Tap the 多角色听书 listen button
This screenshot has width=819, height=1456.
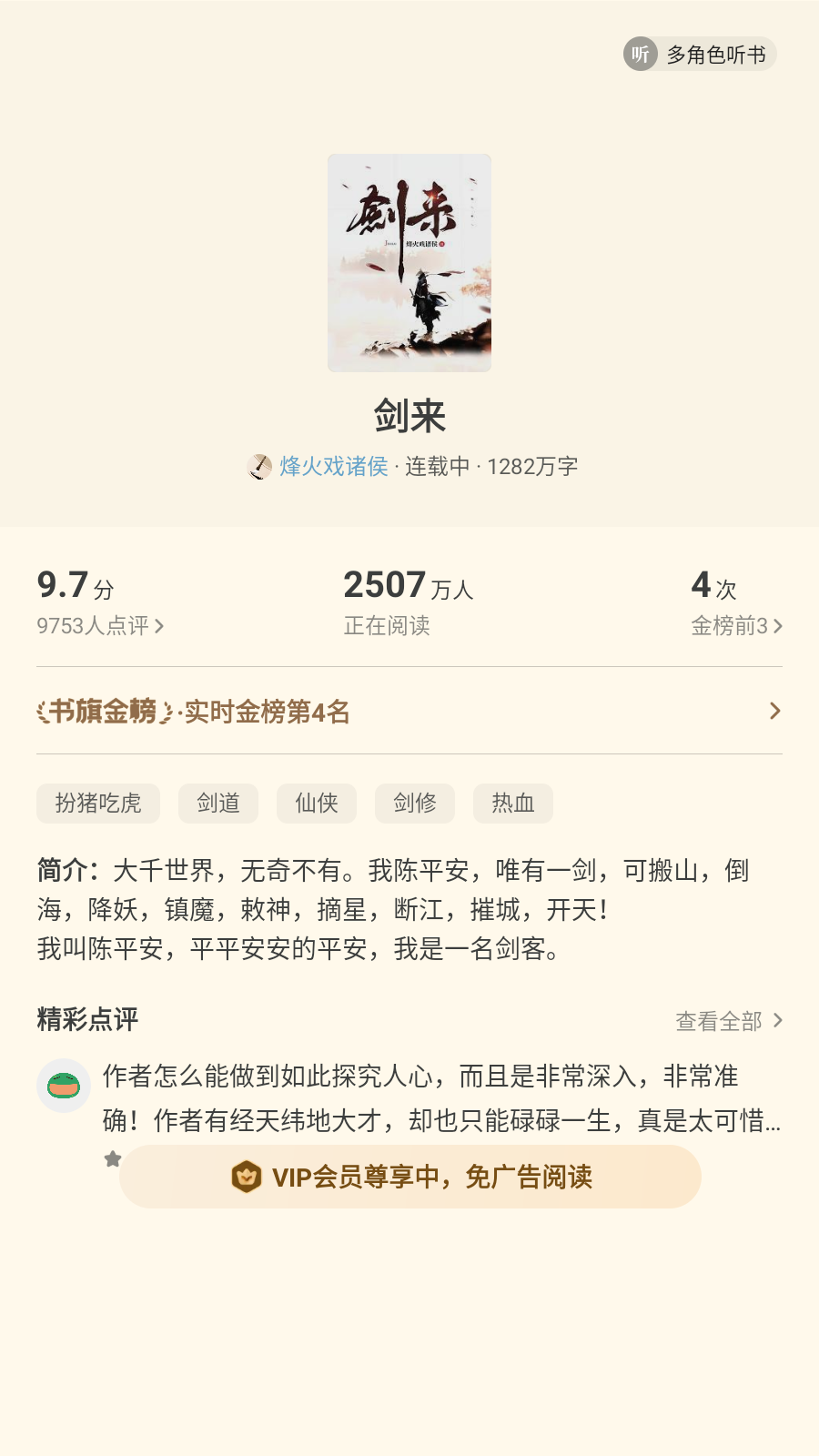coord(699,55)
